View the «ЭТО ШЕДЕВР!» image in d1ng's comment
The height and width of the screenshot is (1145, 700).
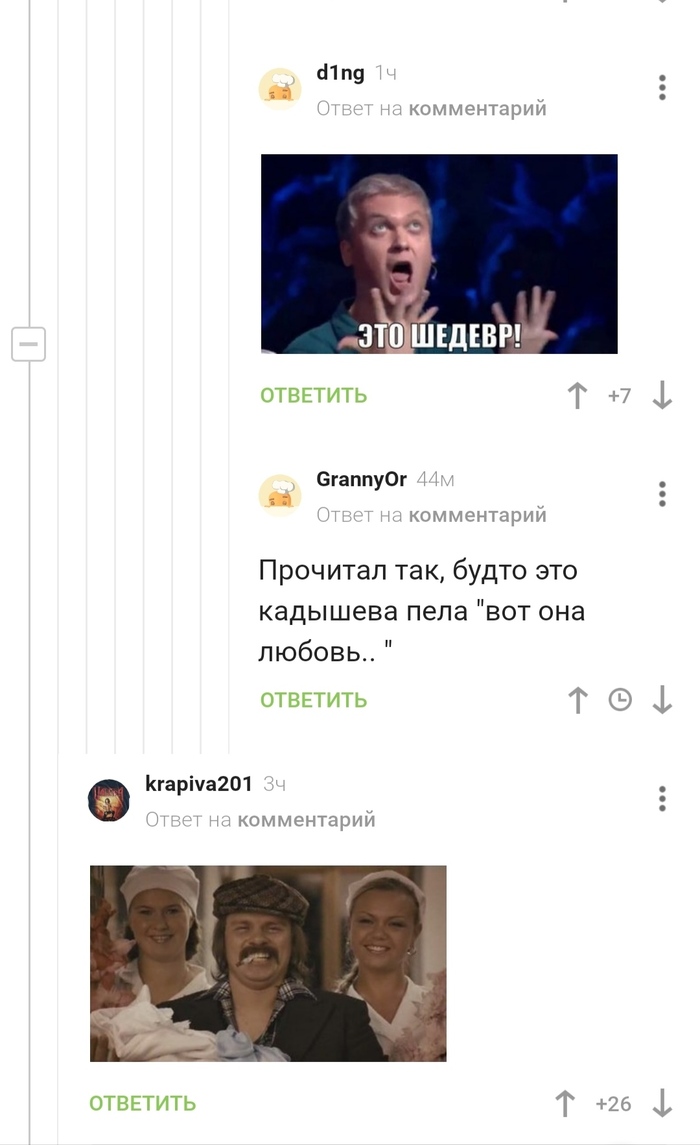point(439,253)
